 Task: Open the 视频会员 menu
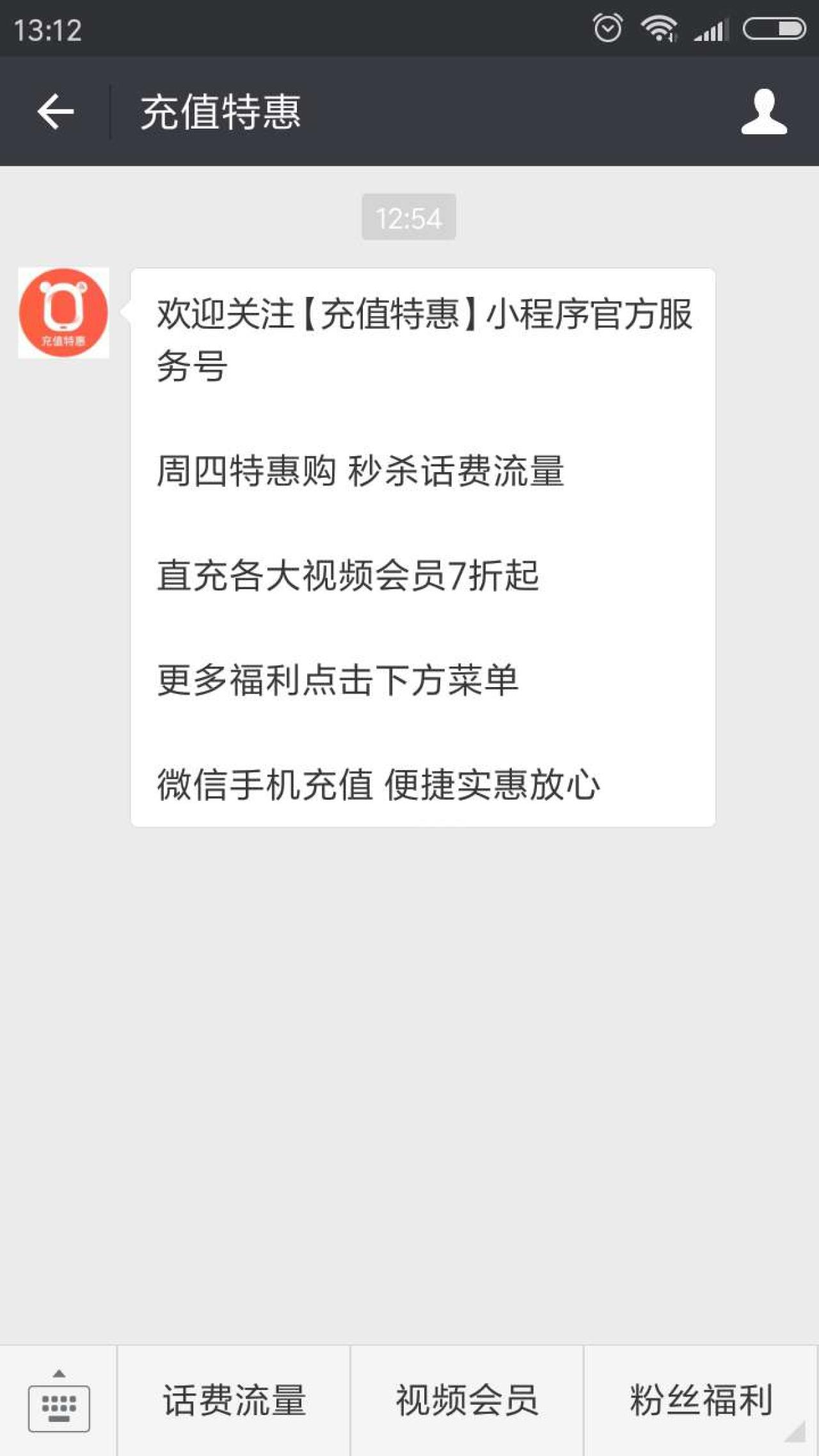point(467,1400)
